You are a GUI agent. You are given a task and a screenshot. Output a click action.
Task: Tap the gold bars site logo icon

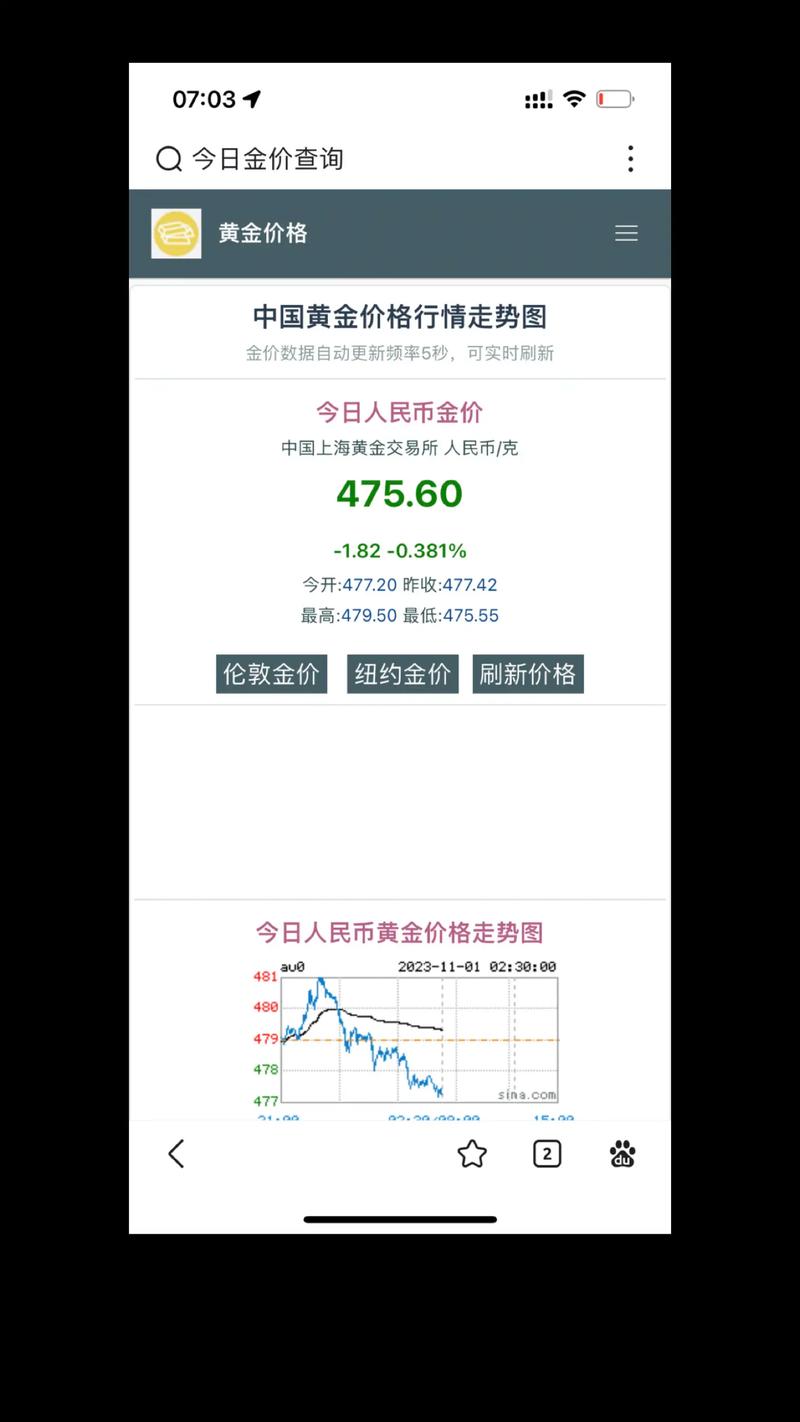(x=177, y=232)
